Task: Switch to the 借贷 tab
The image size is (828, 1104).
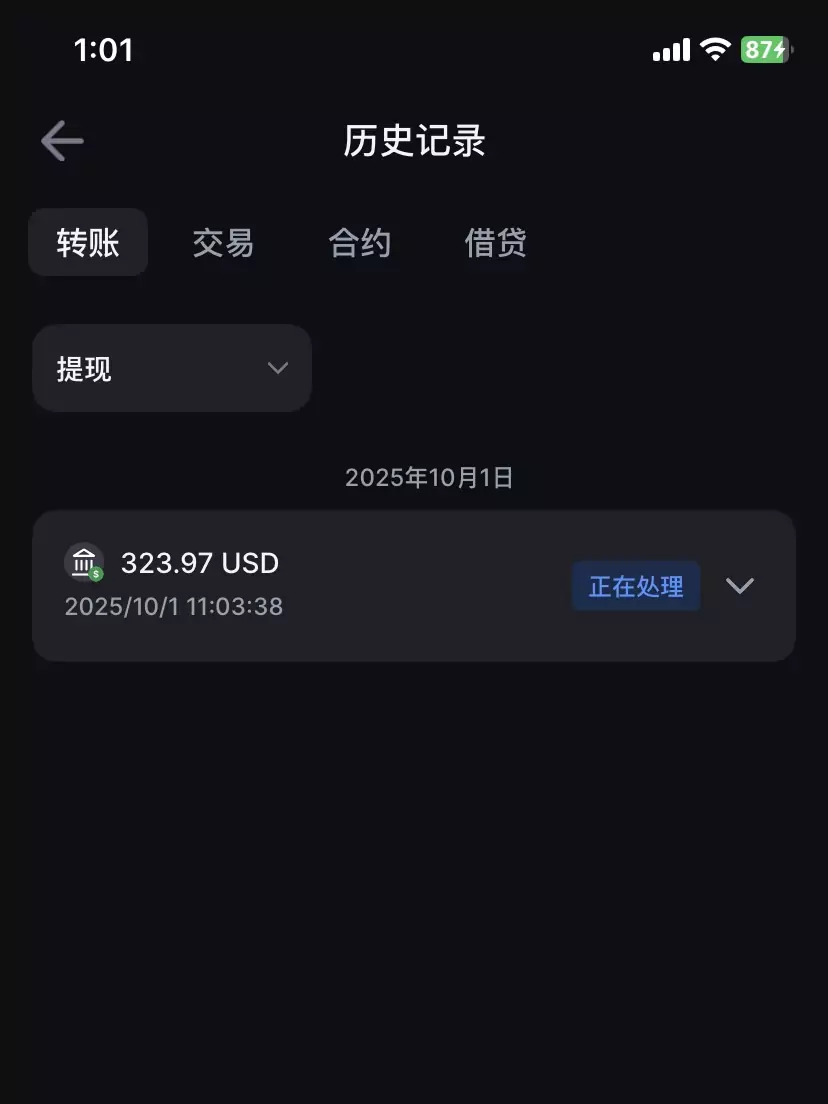Action: [x=495, y=243]
